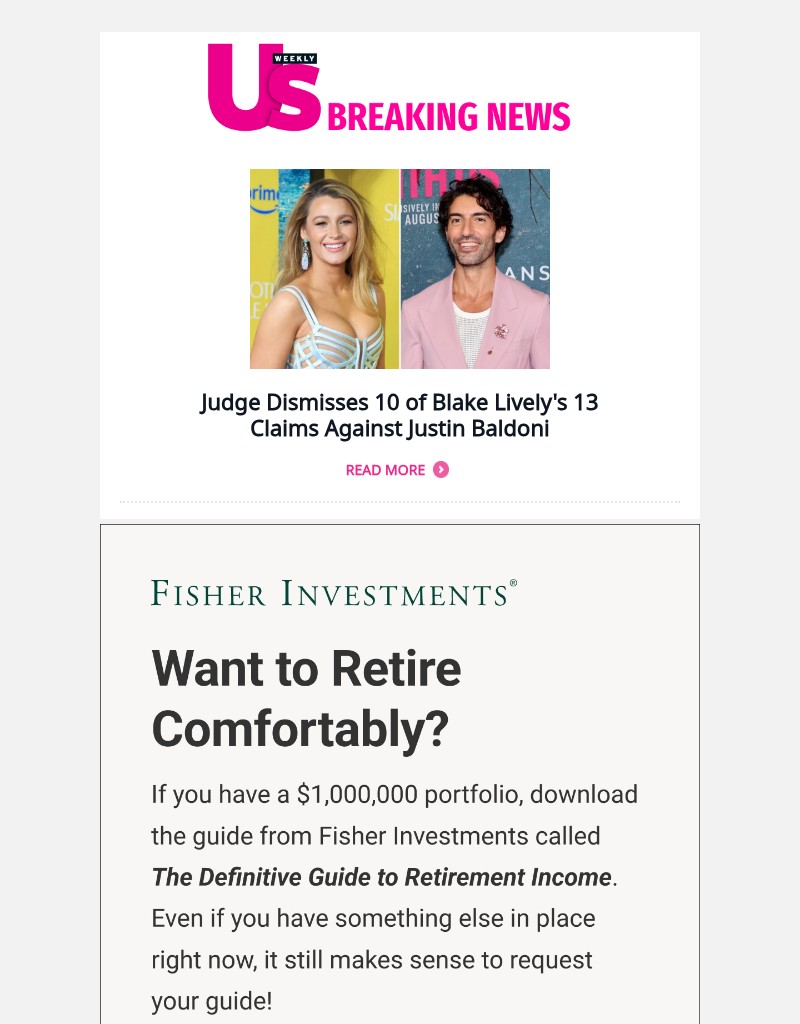The width and height of the screenshot is (800, 1024).
Task: Click Blake Lively's photo
Action: tap(323, 268)
